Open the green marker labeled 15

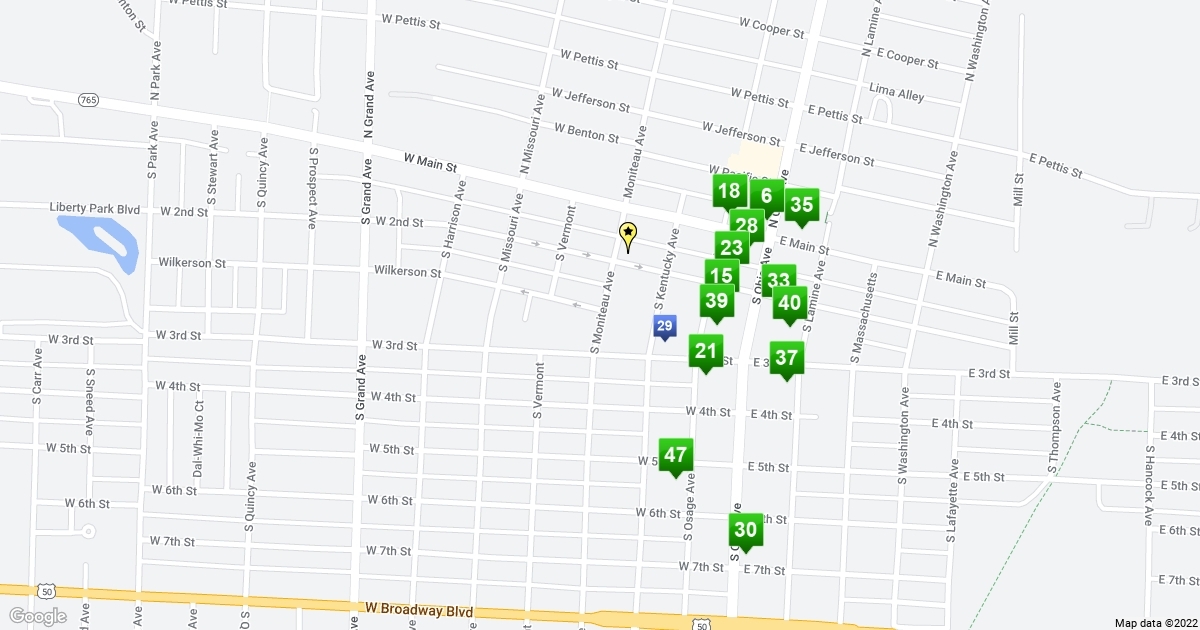click(x=720, y=275)
